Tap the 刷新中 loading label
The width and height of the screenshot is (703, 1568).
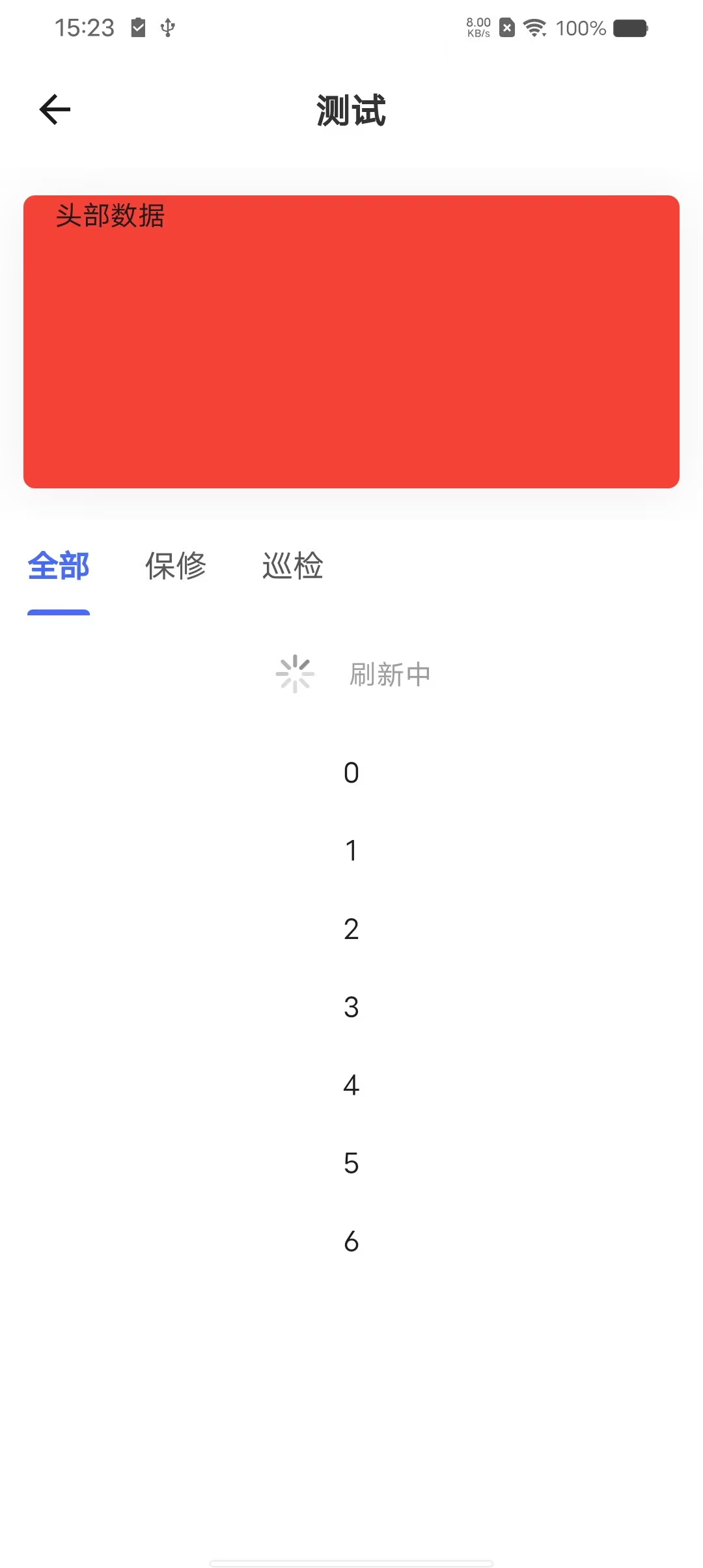[x=389, y=674]
